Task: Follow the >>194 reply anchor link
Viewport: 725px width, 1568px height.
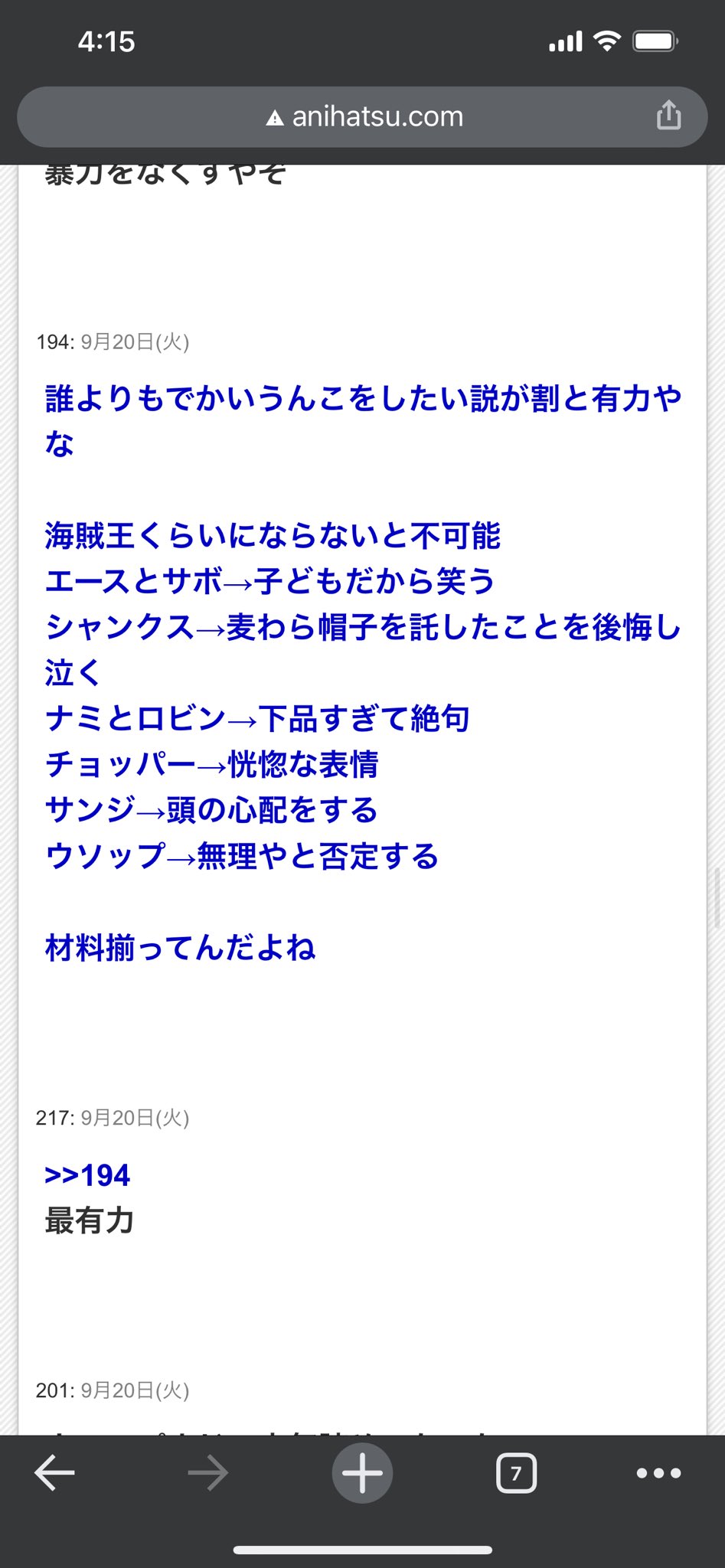Action: click(x=87, y=1175)
